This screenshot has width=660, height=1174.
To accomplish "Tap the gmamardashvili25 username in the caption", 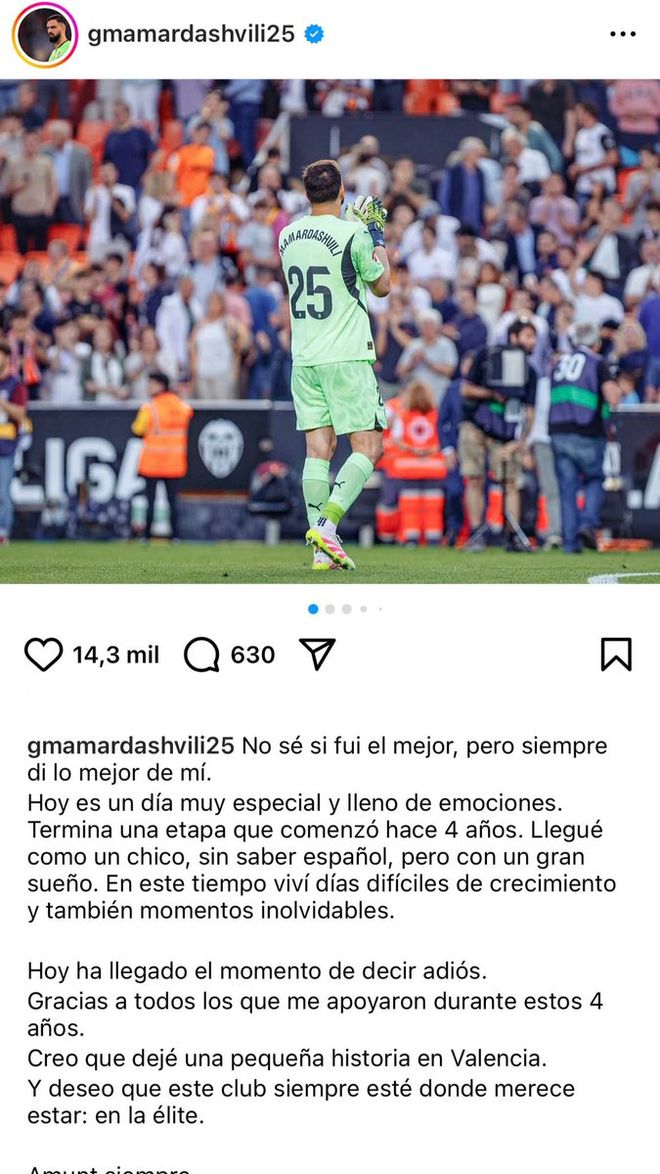I will (130, 746).
